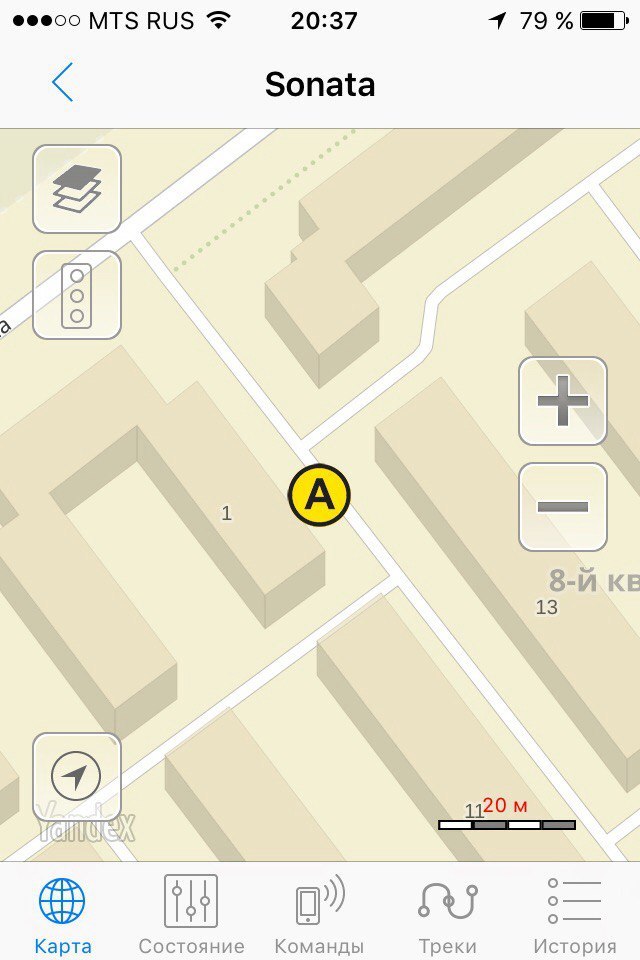
Task: Toggle the traffic light layer
Action: [77, 294]
